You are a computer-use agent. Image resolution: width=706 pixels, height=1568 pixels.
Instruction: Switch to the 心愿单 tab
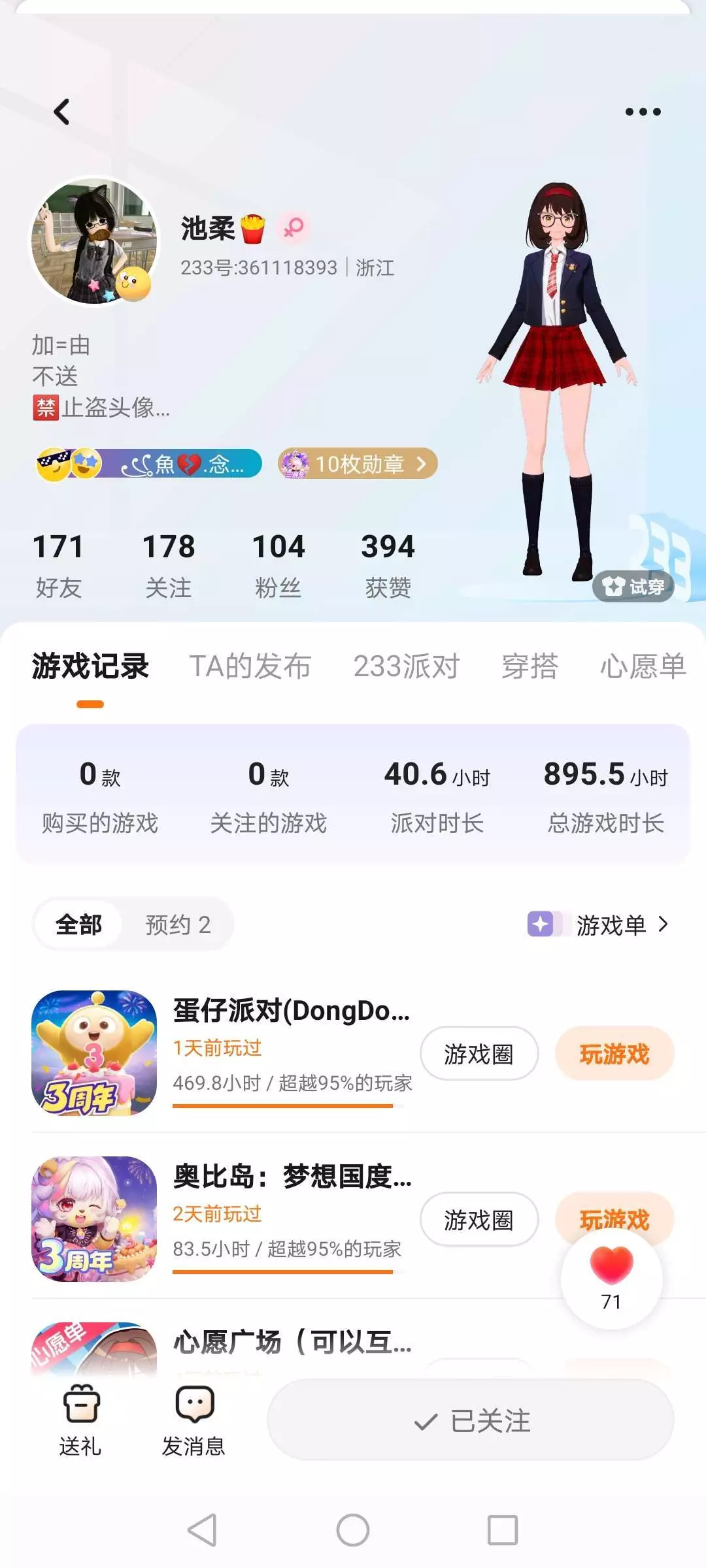point(643,666)
